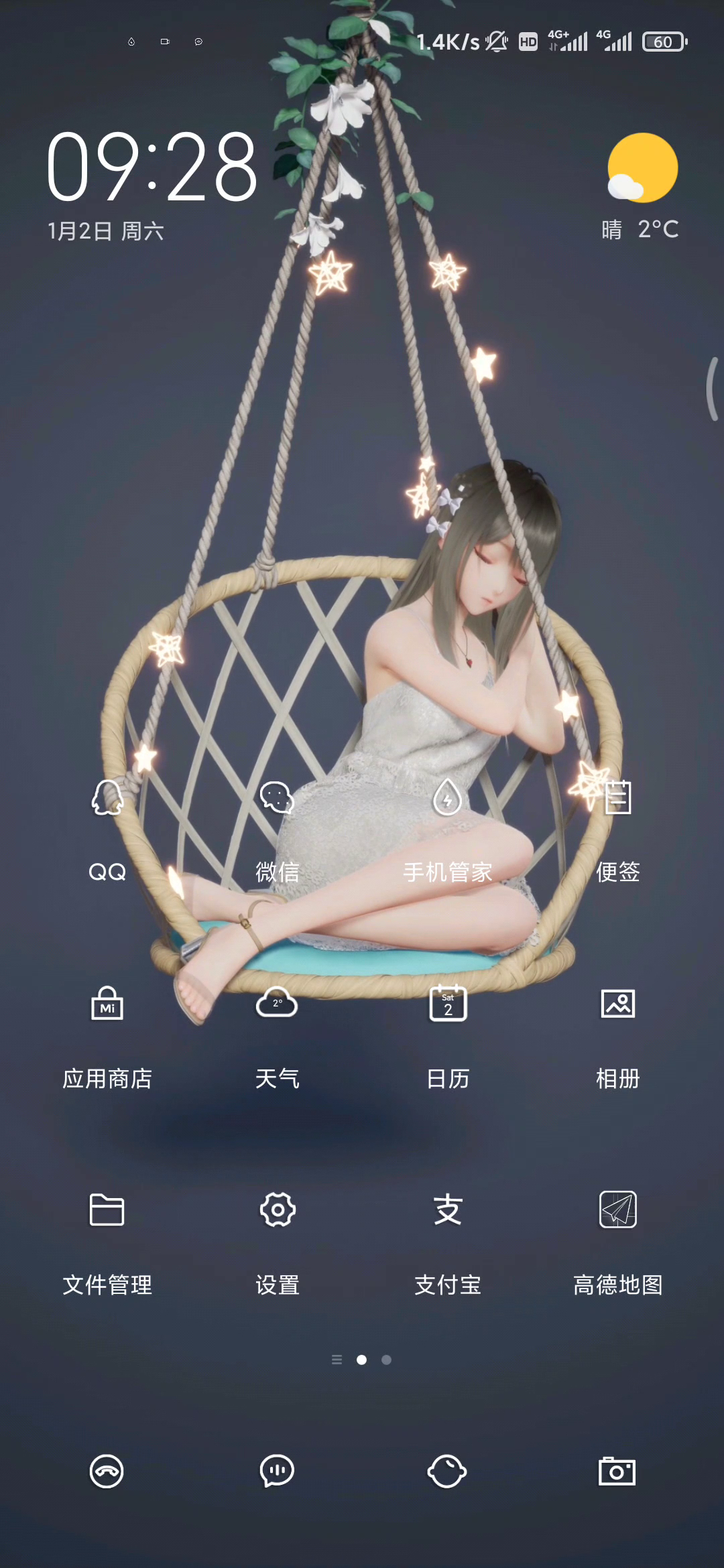
Task: Tap the second page indicator dot
Action: (x=386, y=1360)
